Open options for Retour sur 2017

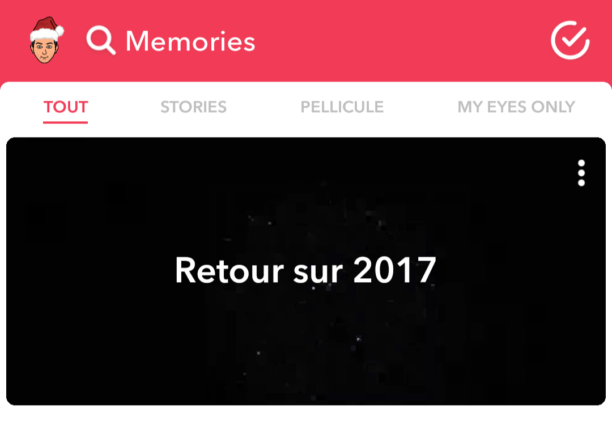[581, 173]
